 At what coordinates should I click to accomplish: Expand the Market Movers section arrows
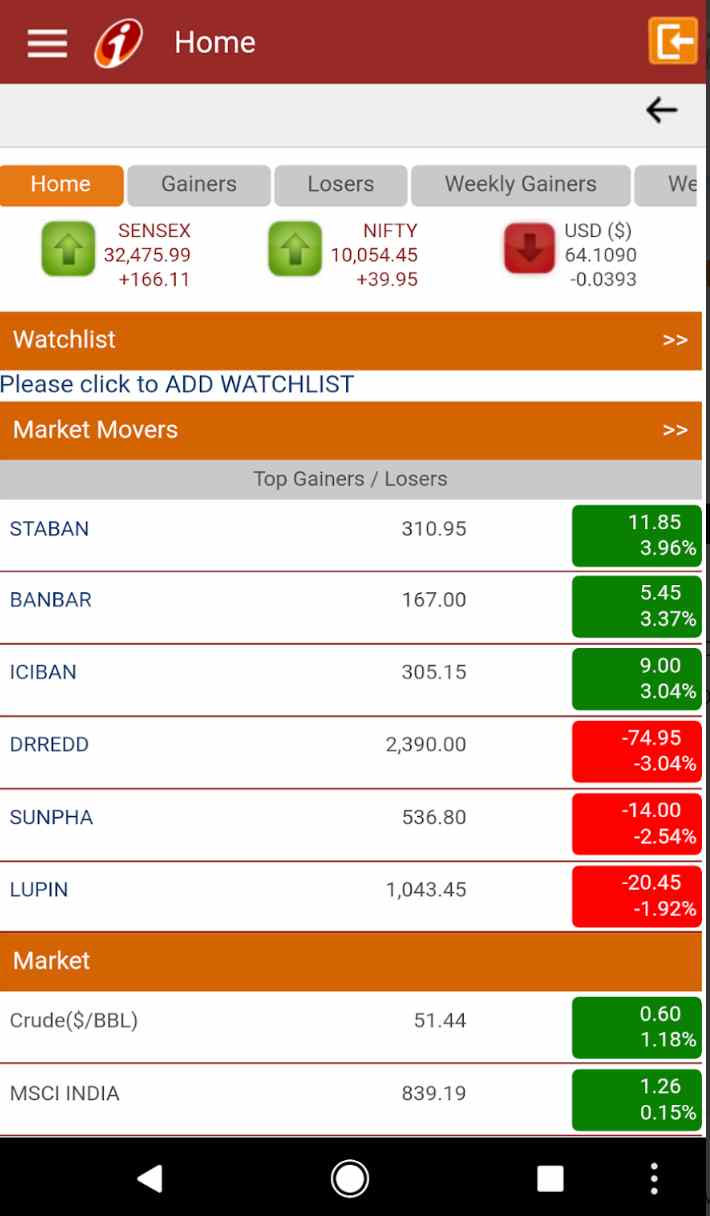click(675, 430)
